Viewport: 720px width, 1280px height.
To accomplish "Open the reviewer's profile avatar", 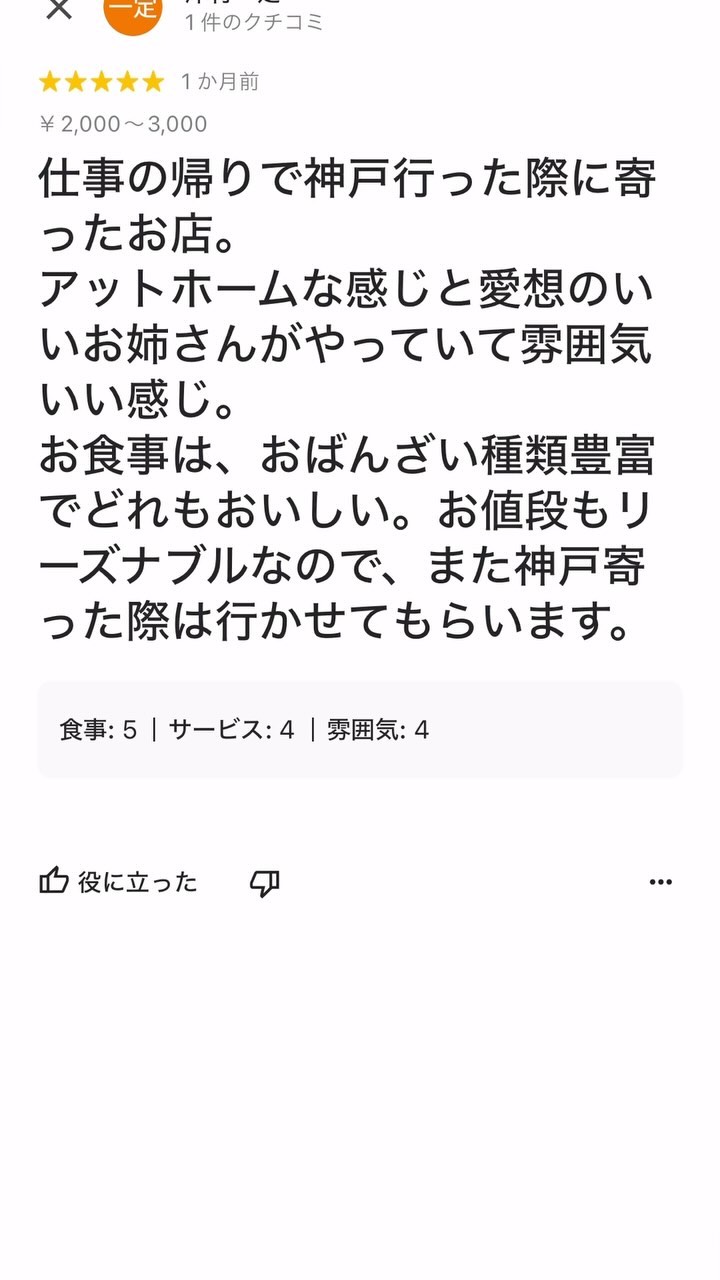I will pos(132,14).
